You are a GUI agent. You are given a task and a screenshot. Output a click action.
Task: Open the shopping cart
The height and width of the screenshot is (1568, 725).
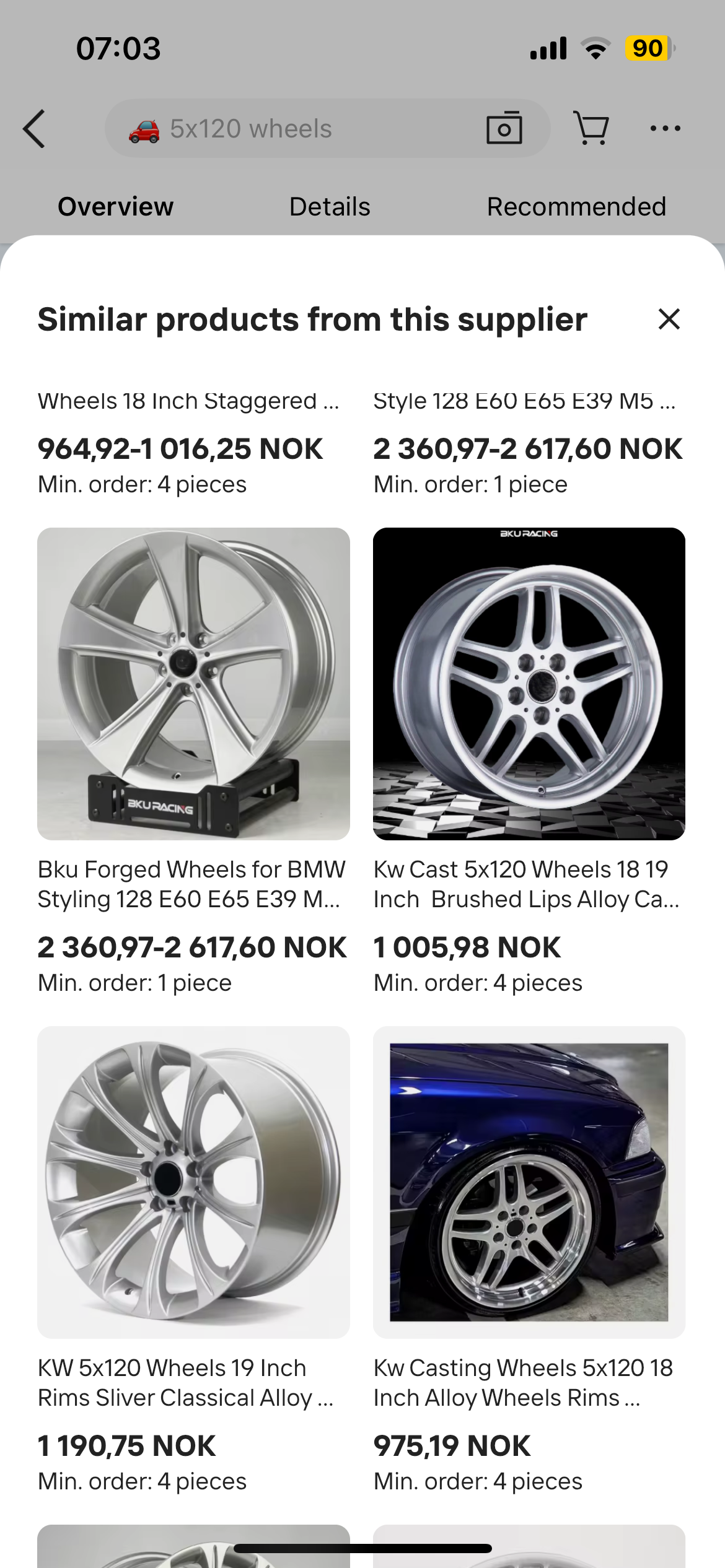click(591, 128)
